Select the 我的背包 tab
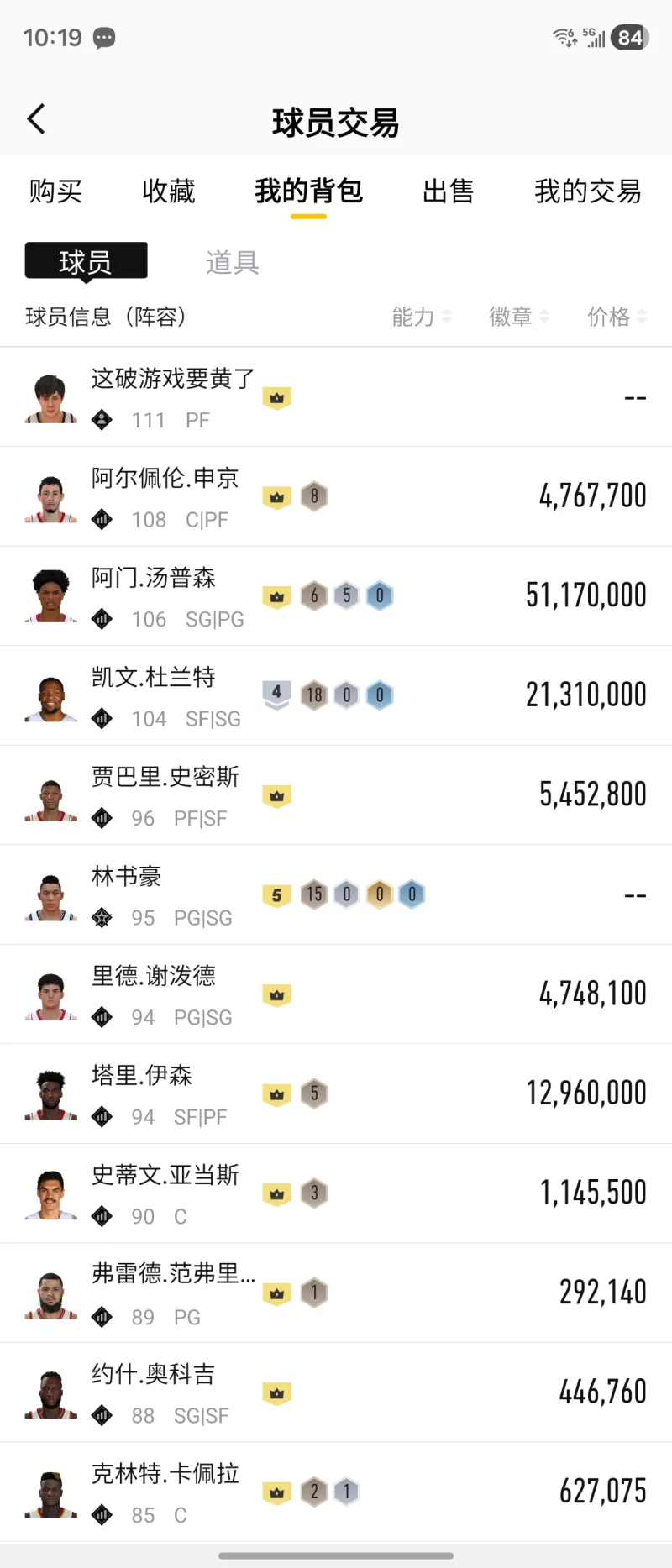 coord(308,191)
